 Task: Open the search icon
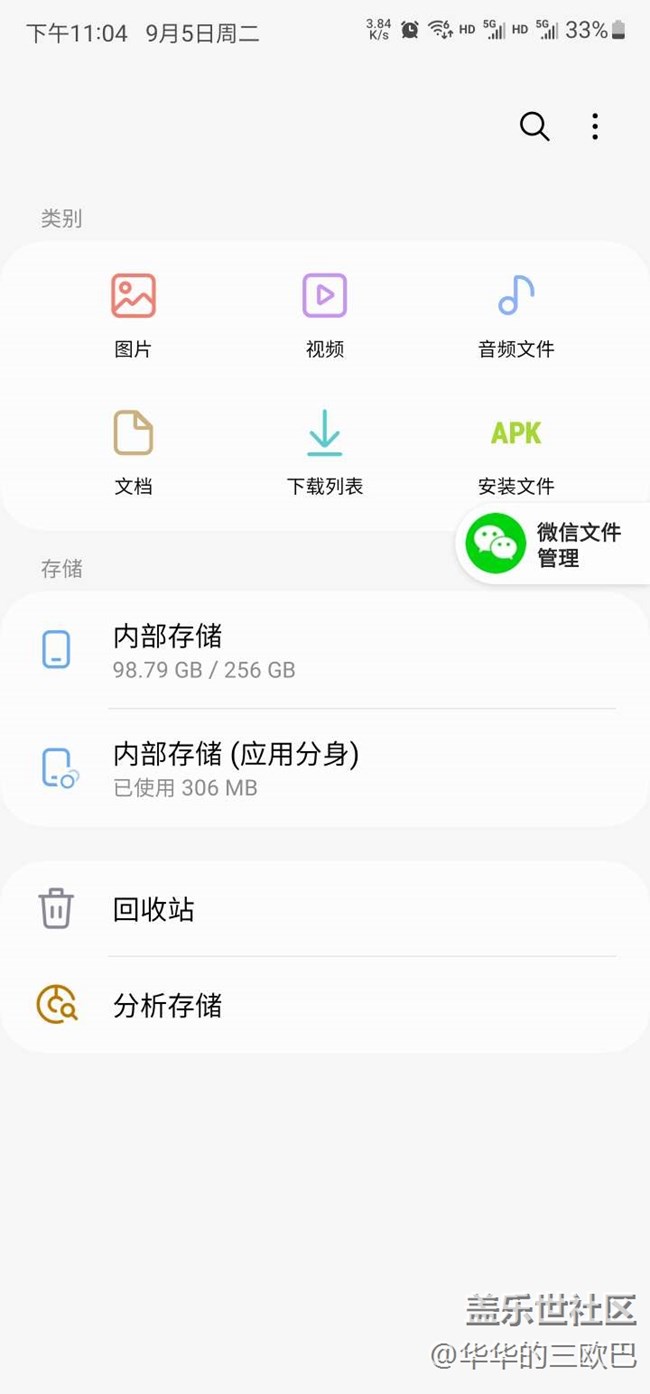534,127
